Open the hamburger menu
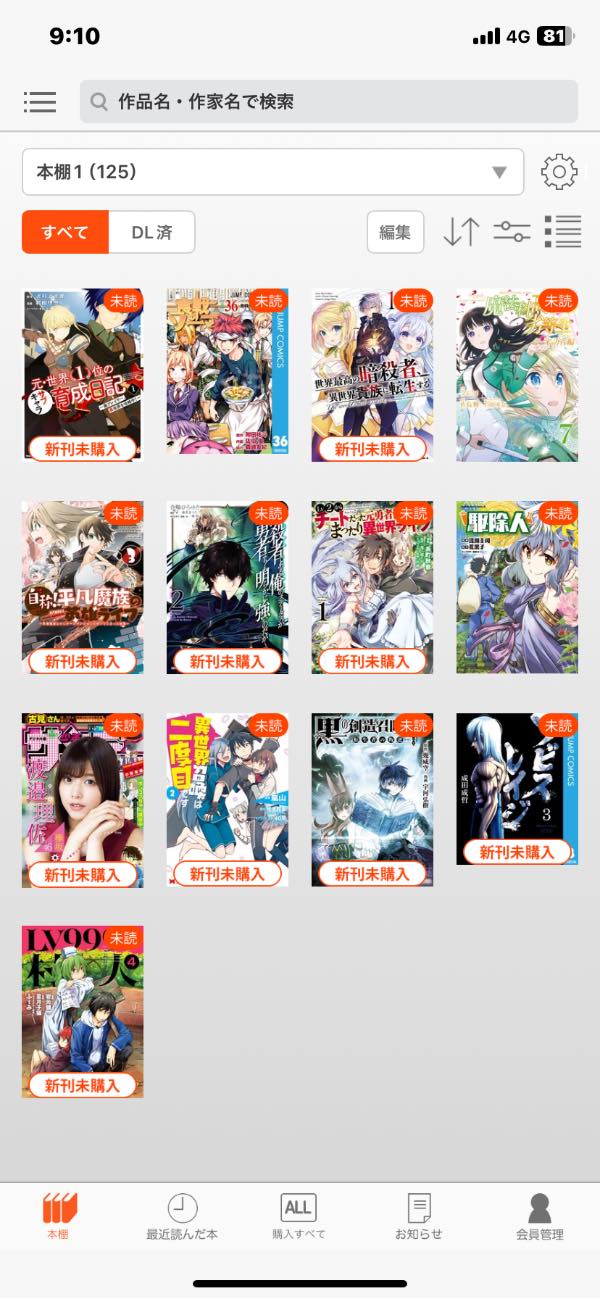The image size is (600, 1298). [x=40, y=102]
